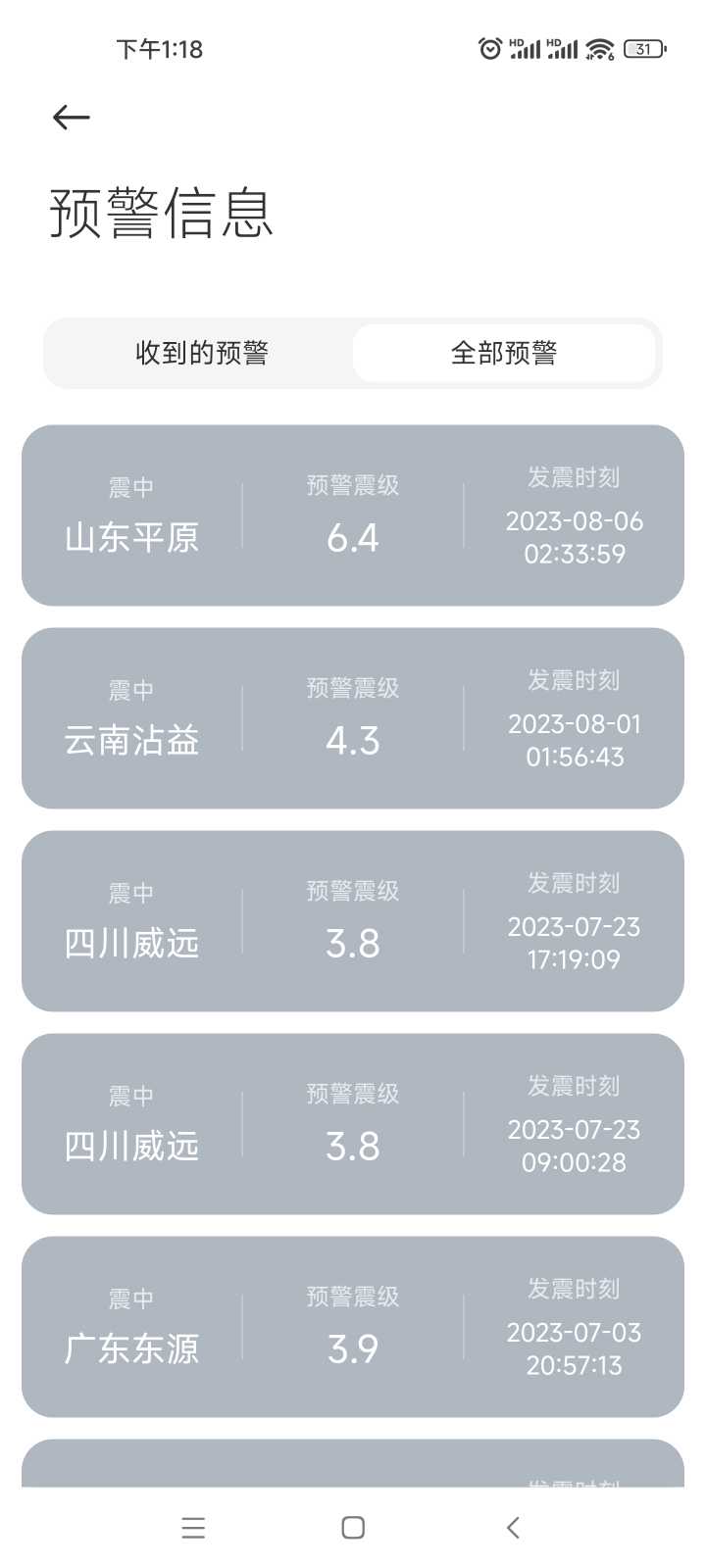The height and width of the screenshot is (1568, 706).
Task: Go to the system home screen
Action: pyautogui.click(x=353, y=1528)
